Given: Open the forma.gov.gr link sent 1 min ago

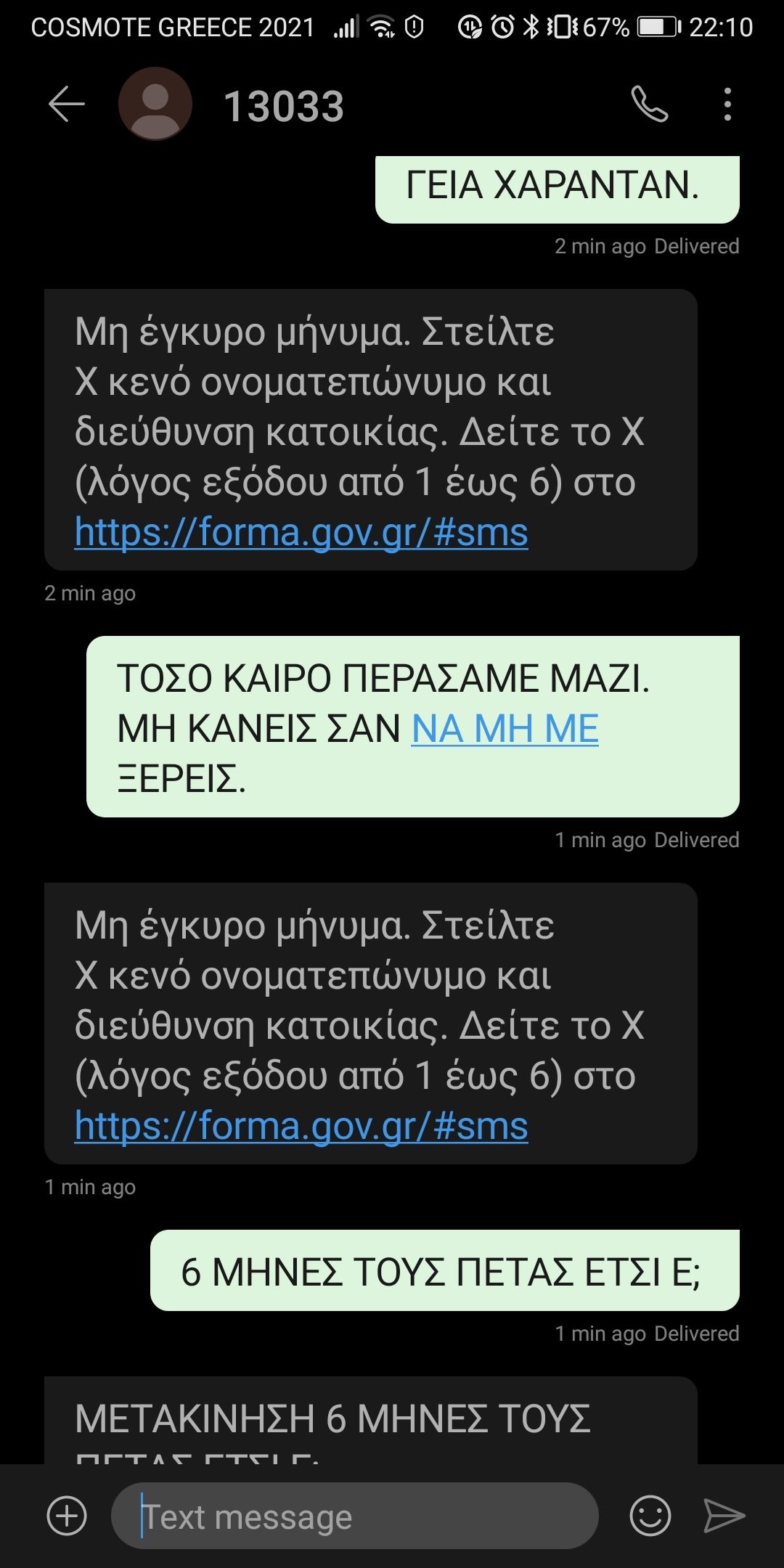Looking at the screenshot, I should pyautogui.click(x=301, y=1127).
